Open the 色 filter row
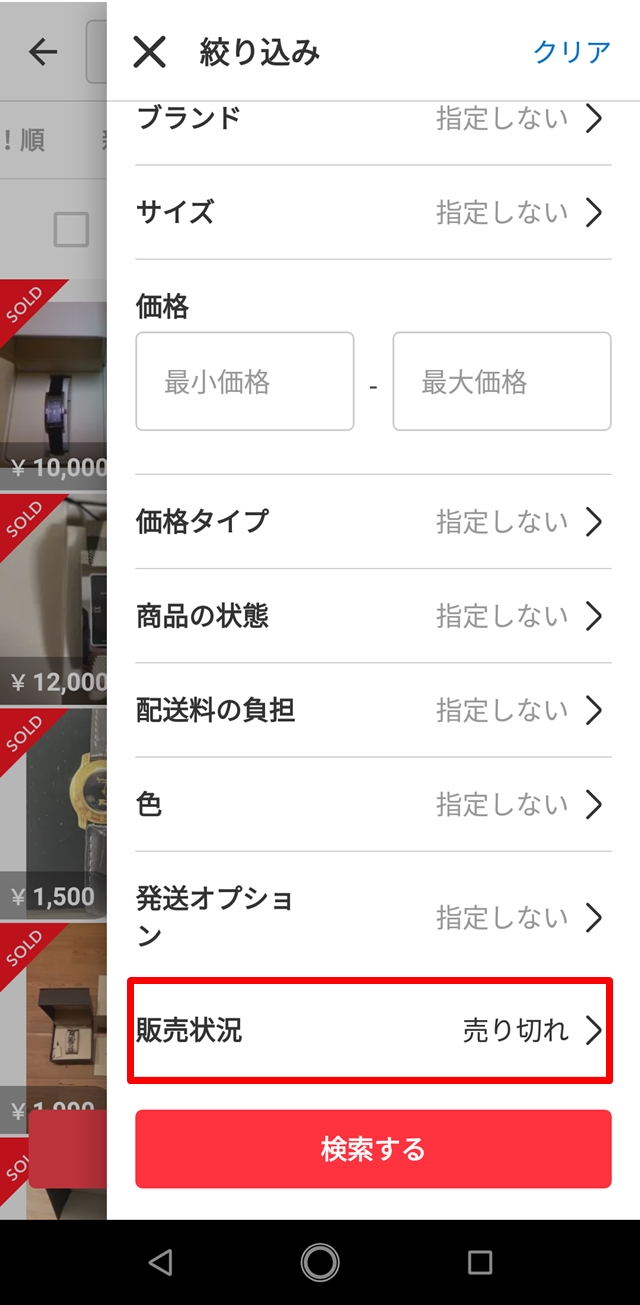 (x=372, y=804)
